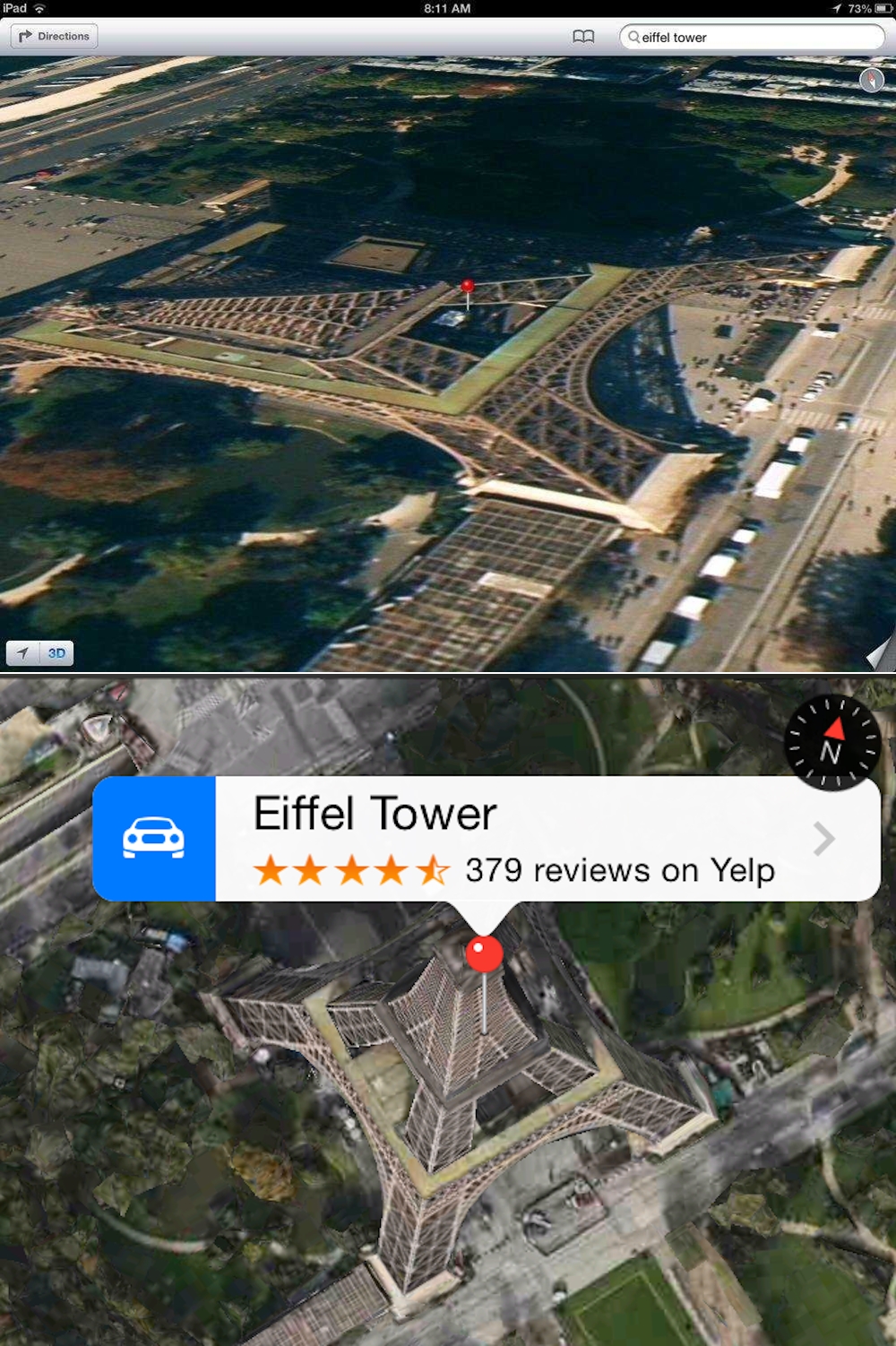Tap the large black compass to face north

(x=832, y=743)
